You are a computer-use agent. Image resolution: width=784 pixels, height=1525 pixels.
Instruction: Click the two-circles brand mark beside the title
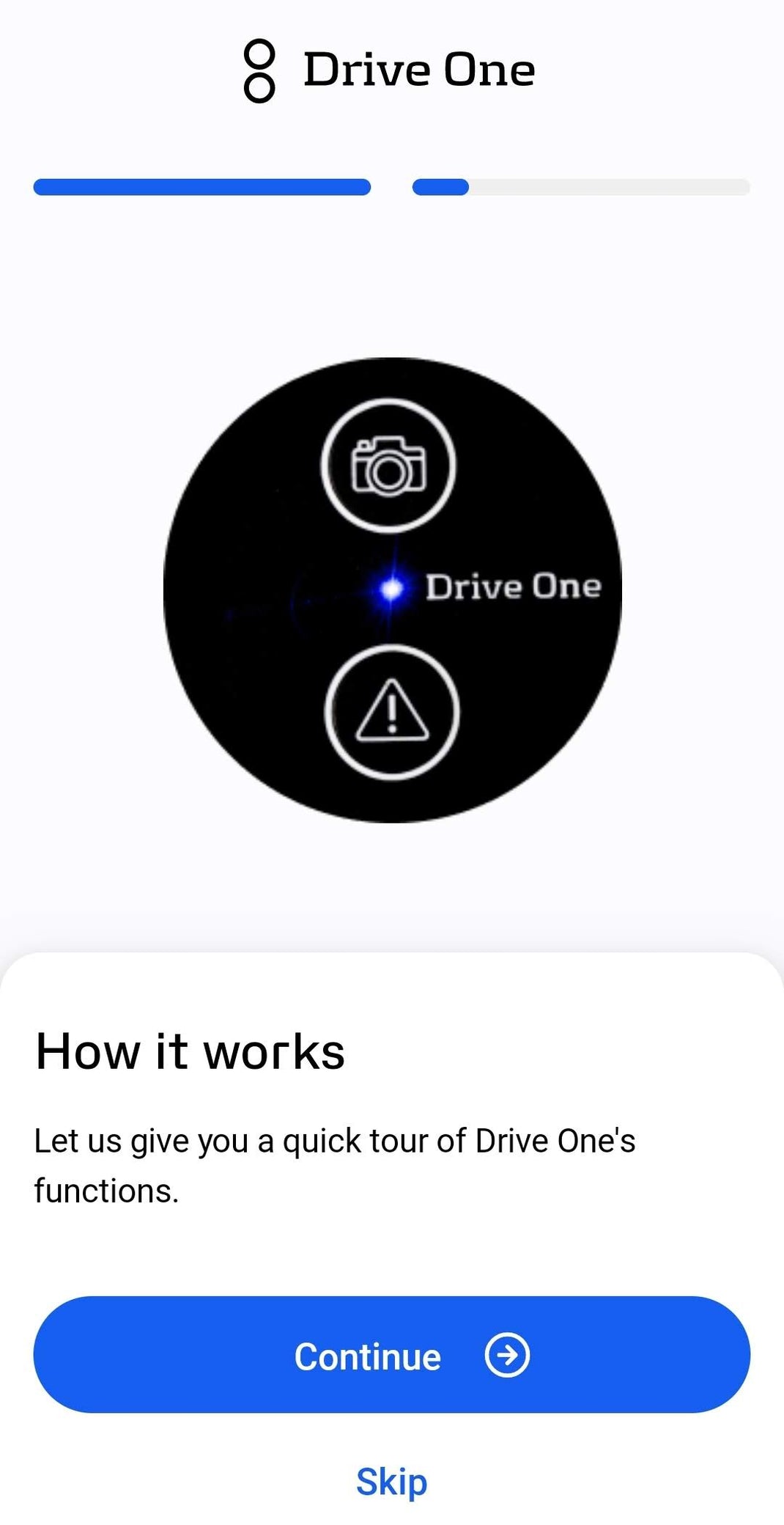click(258, 70)
